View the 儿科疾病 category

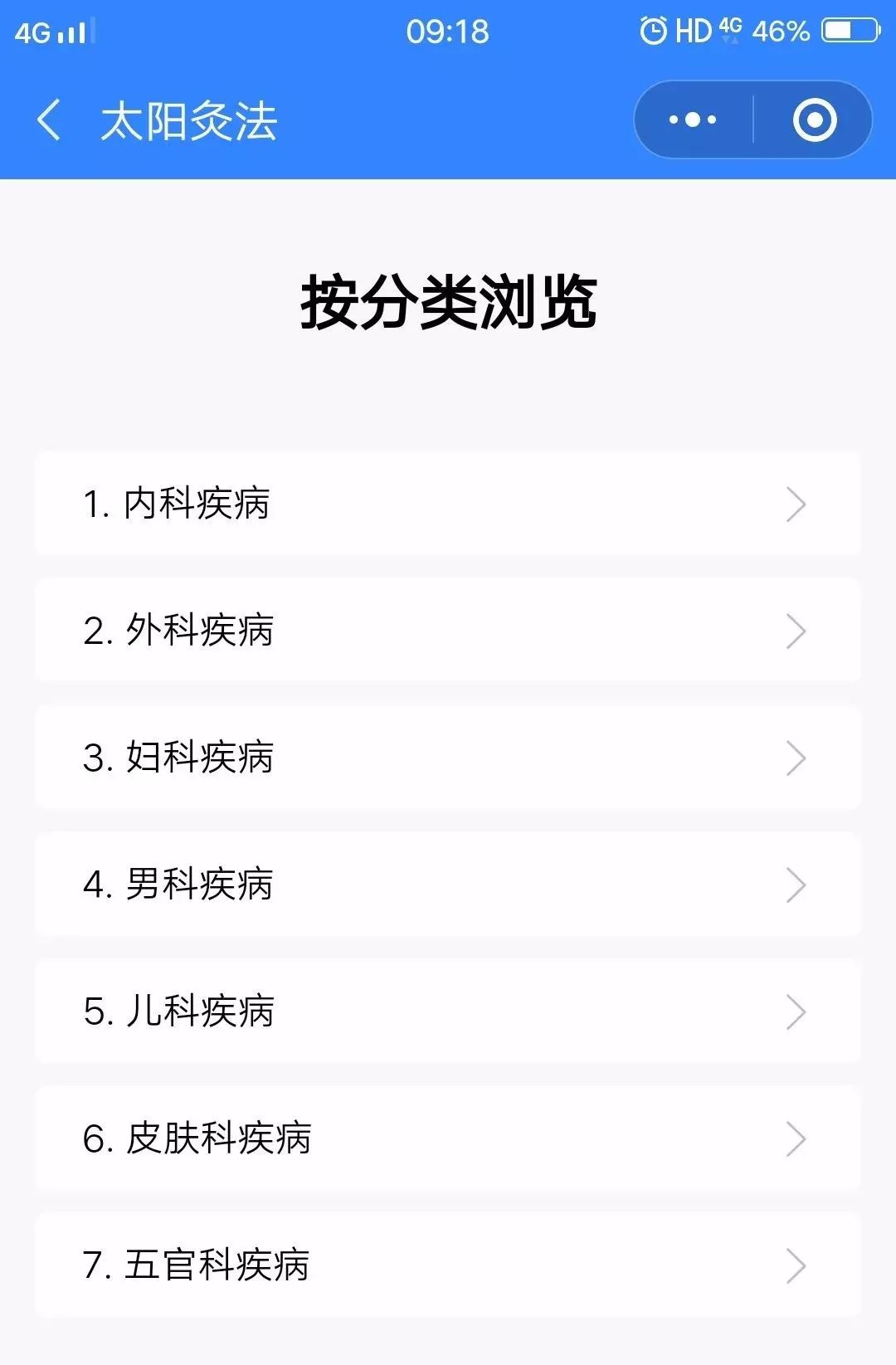448,1012
